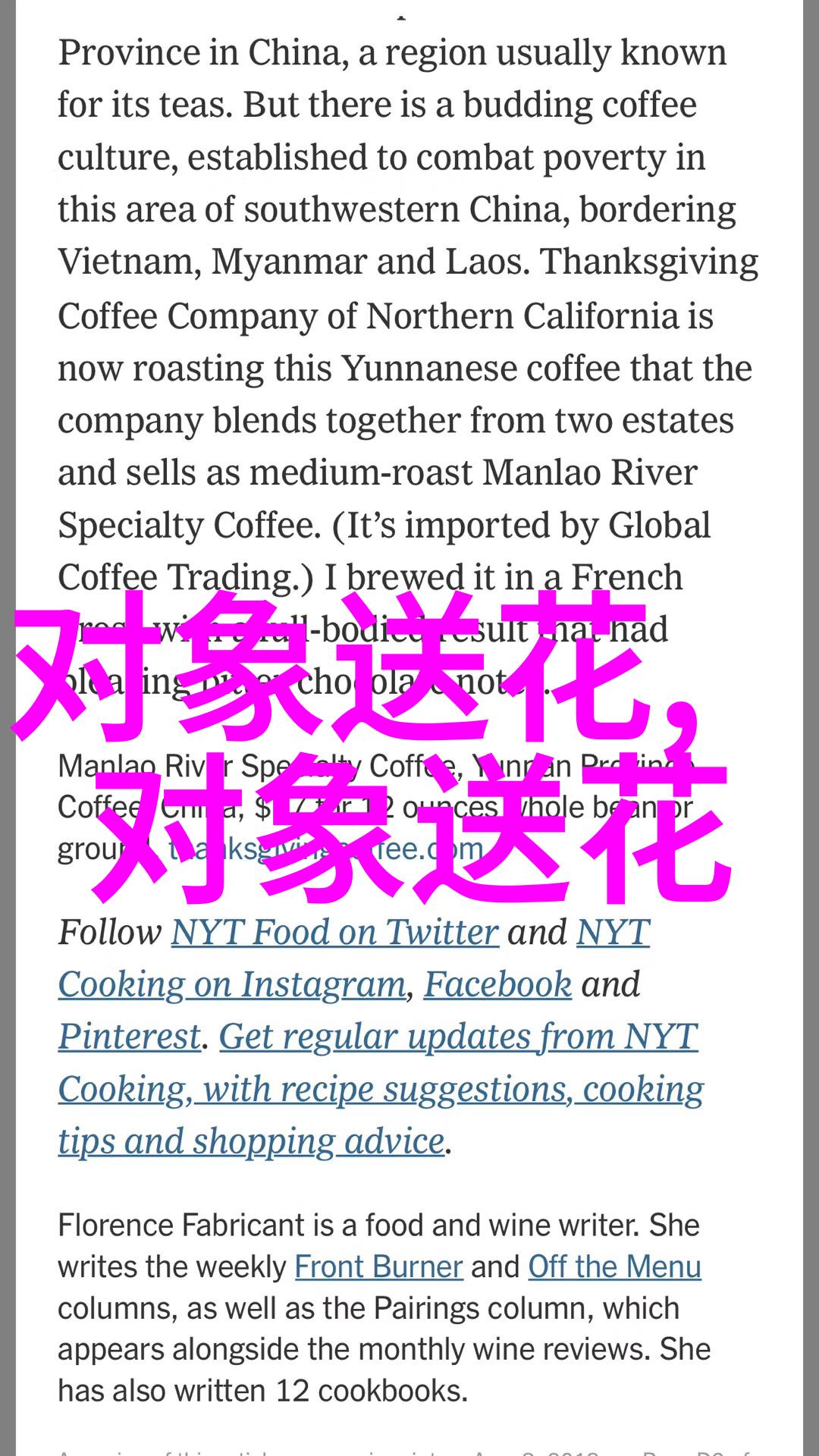Screen dimensions: 819x1456
Task: Open the Off the Menu column link
Action: [x=614, y=1266]
